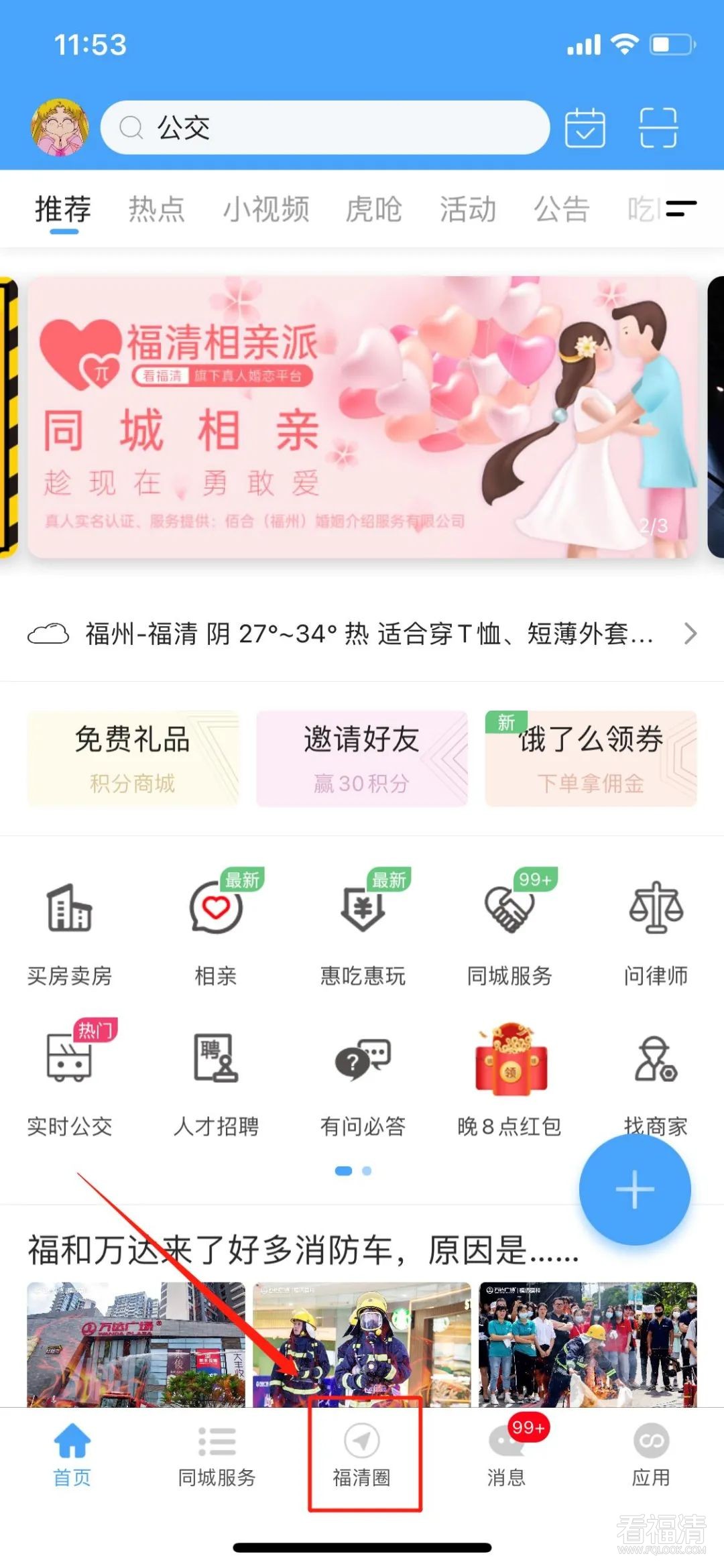Image resolution: width=724 pixels, height=1568 pixels.
Task: Open the search box showing 公交
Action: [x=325, y=127]
